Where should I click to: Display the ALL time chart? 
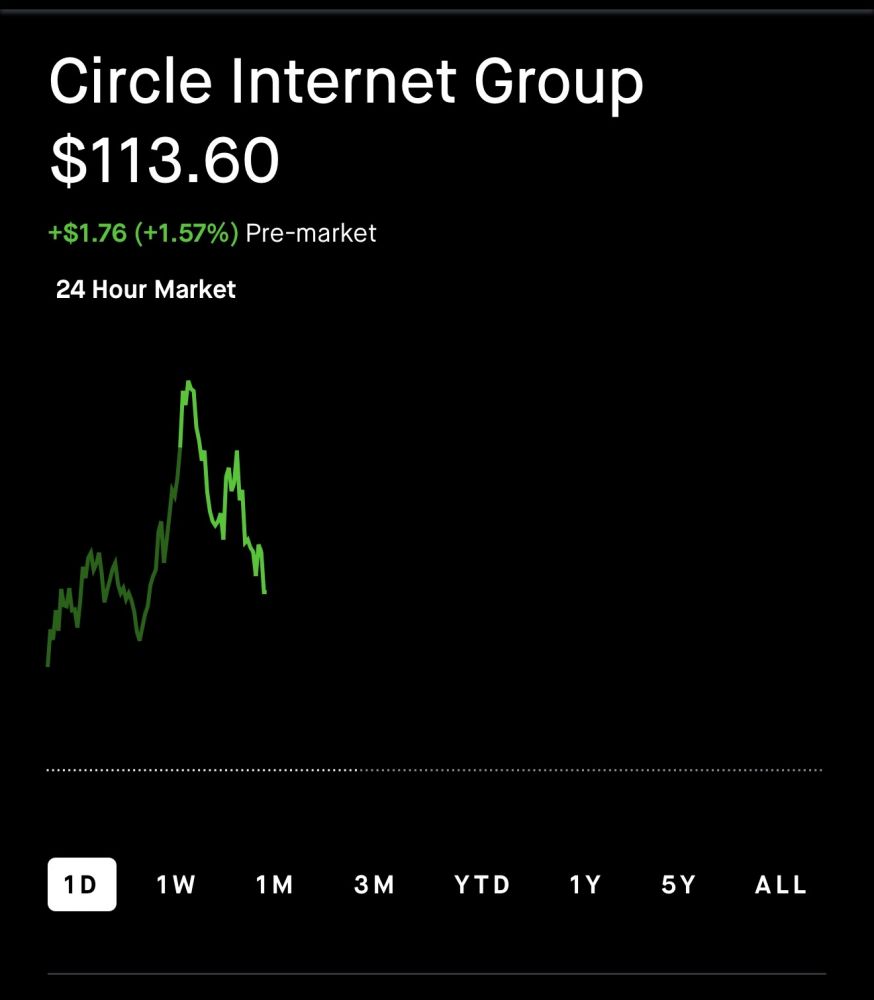[x=781, y=885]
